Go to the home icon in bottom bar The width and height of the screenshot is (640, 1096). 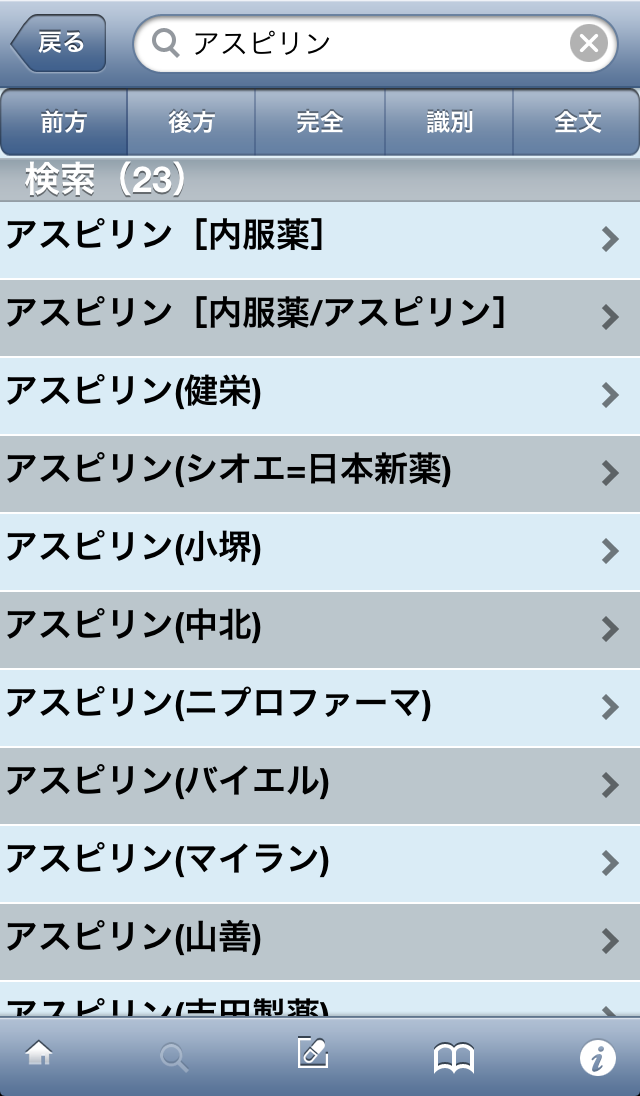[39, 1055]
